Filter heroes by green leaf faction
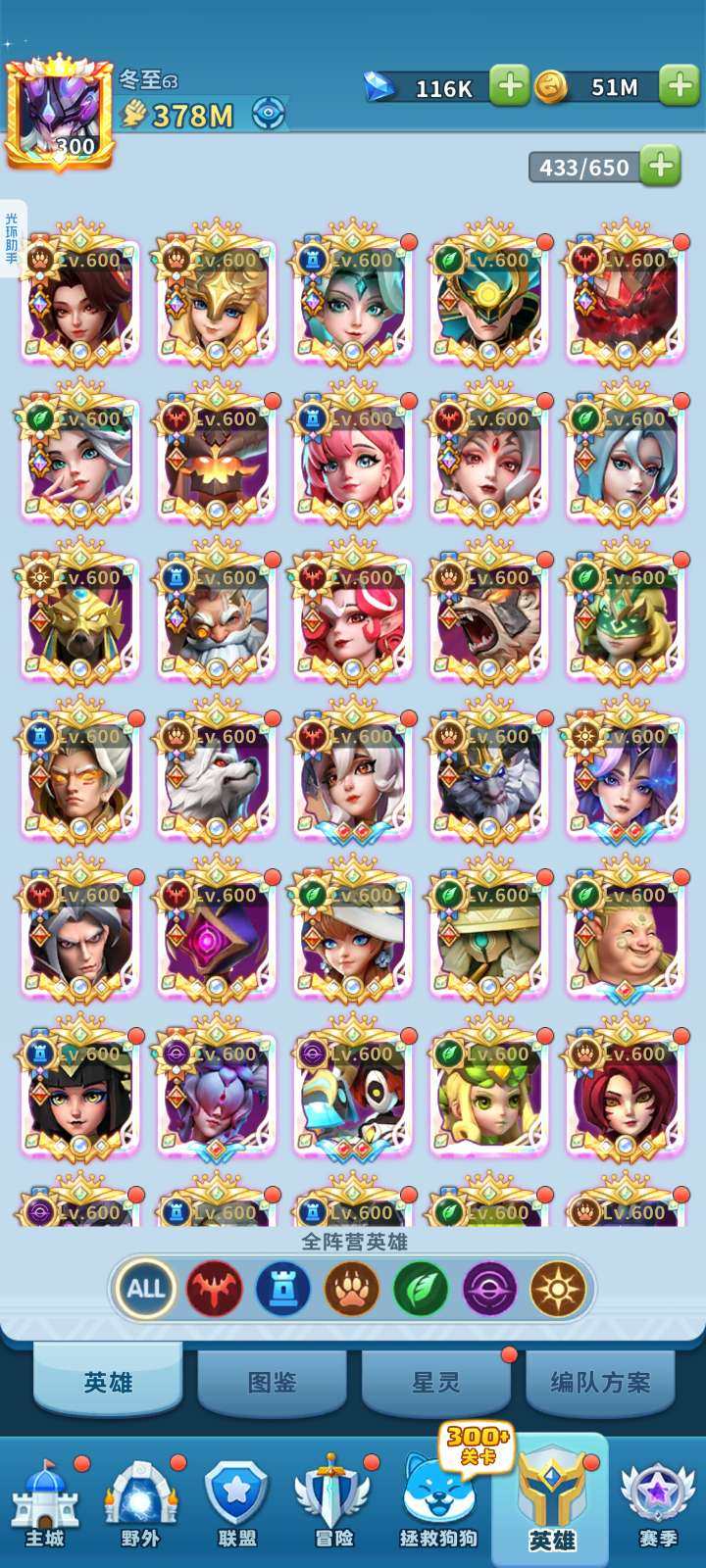Image resolution: width=706 pixels, height=1568 pixels. pos(421,1288)
